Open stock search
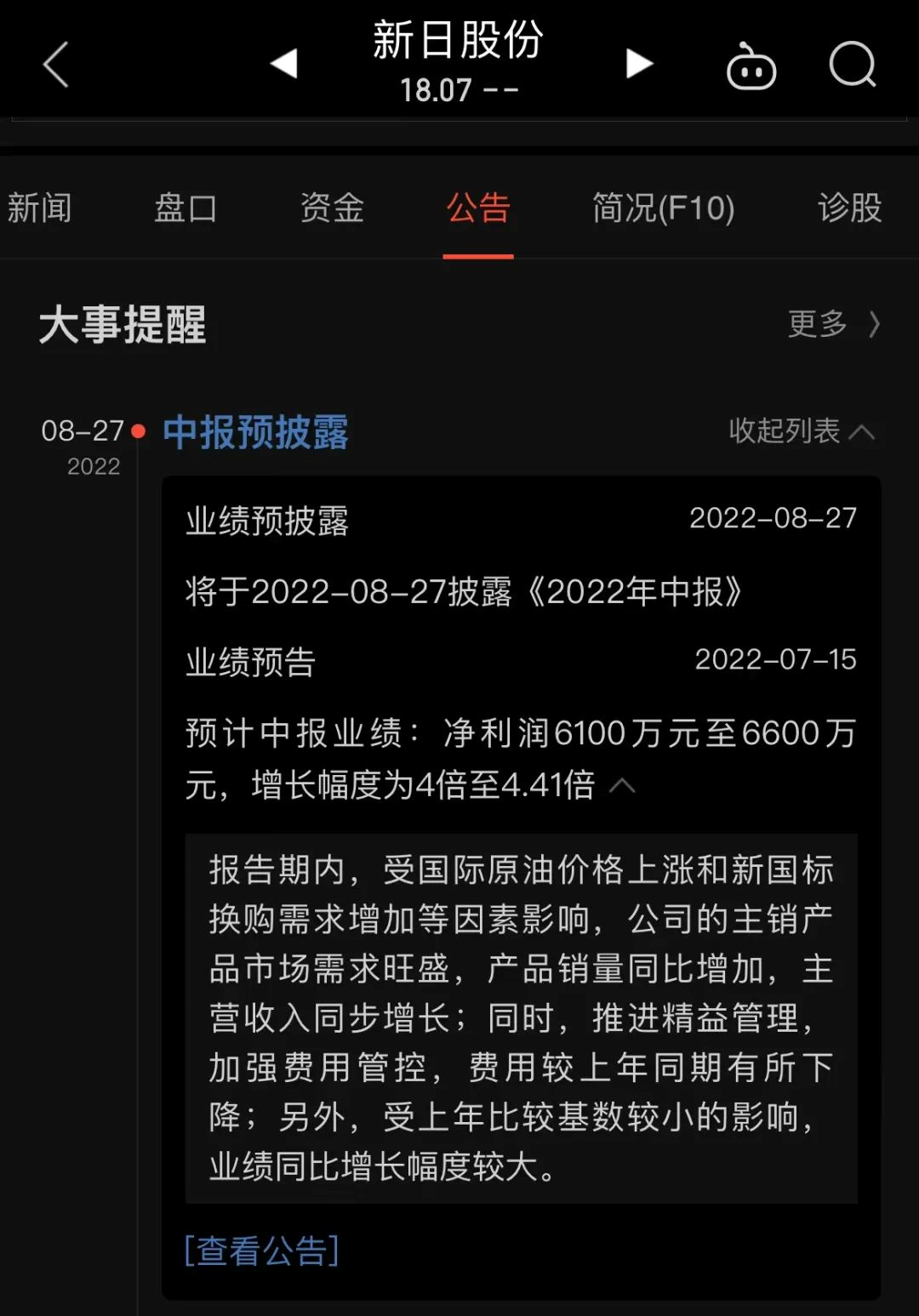This screenshot has width=919, height=1316. (852, 65)
